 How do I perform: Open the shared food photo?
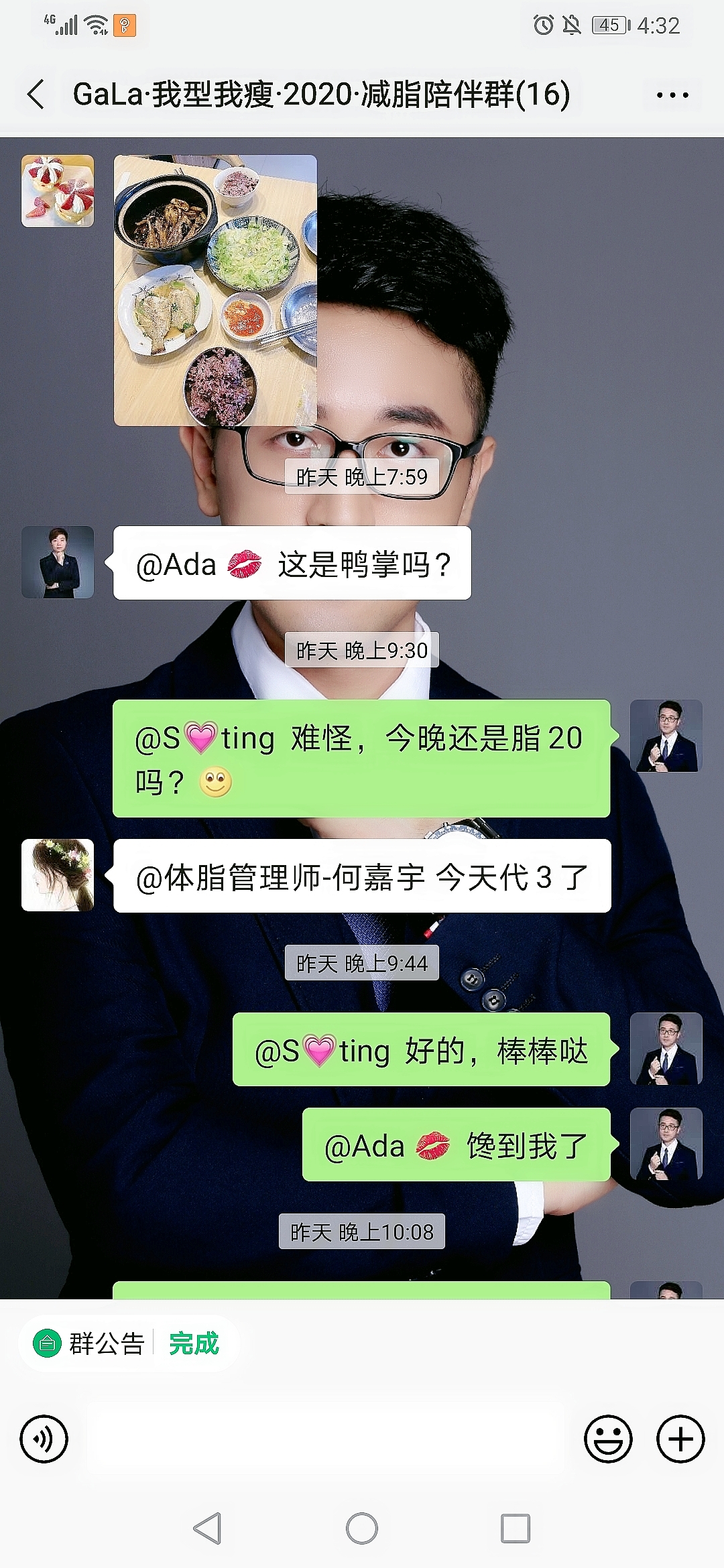(215, 290)
